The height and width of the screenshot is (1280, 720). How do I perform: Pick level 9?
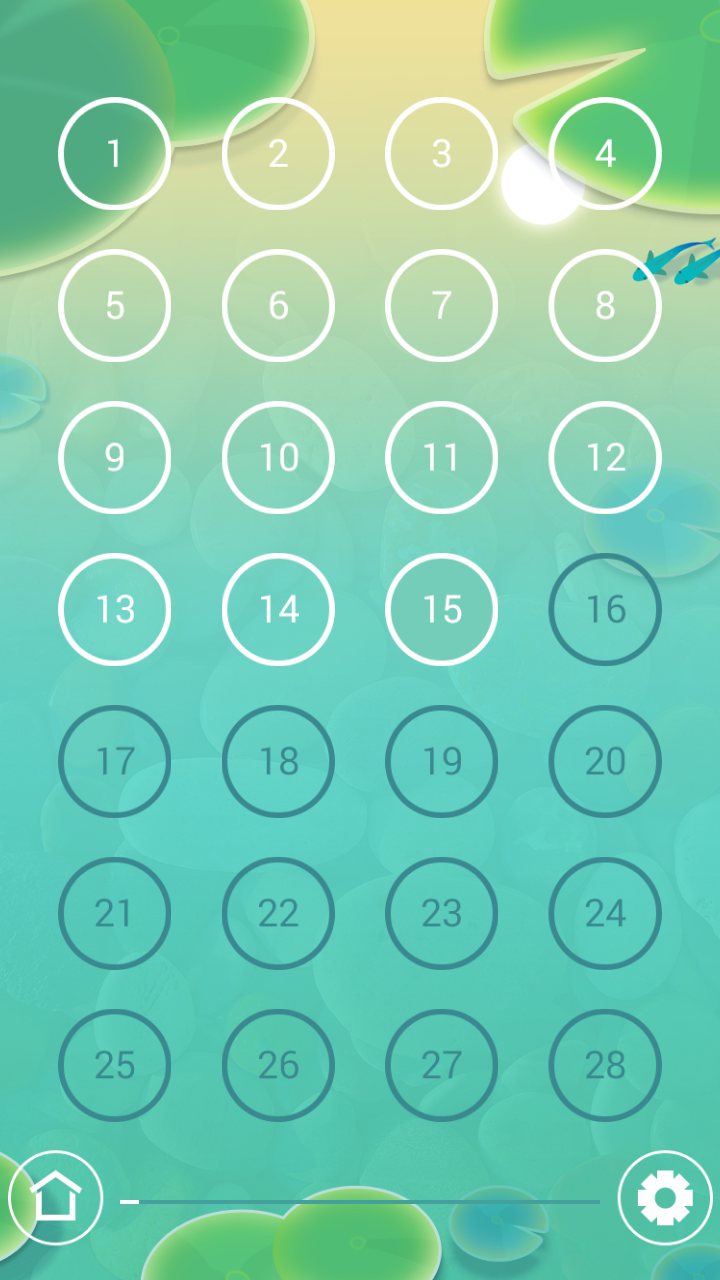pyautogui.click(x=114, y=457)
